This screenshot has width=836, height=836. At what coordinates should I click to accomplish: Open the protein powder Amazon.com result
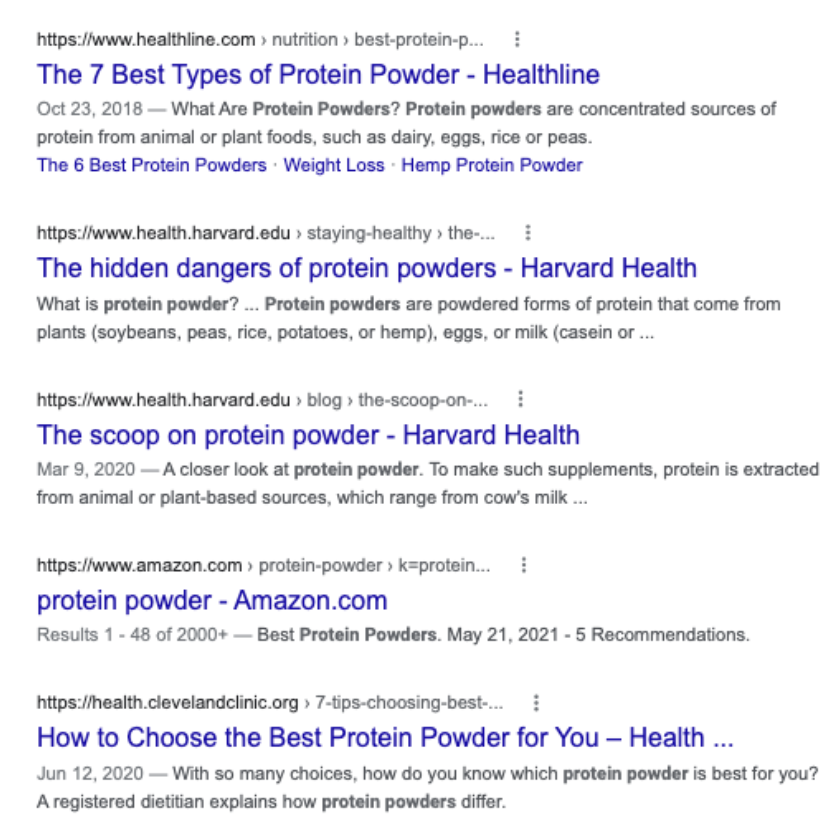[x=212, y=601]
